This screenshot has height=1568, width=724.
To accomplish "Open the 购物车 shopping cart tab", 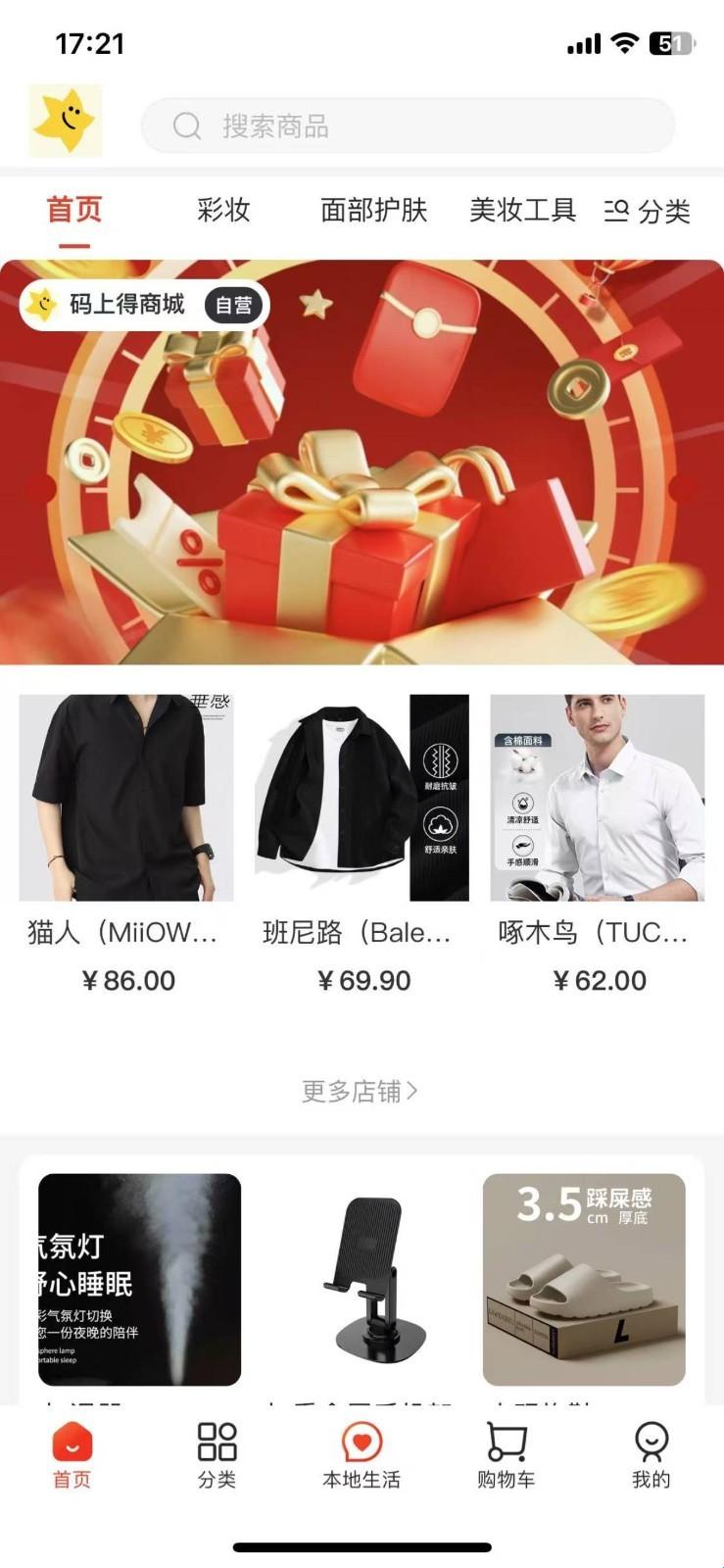I will [x=507, y=1455].
